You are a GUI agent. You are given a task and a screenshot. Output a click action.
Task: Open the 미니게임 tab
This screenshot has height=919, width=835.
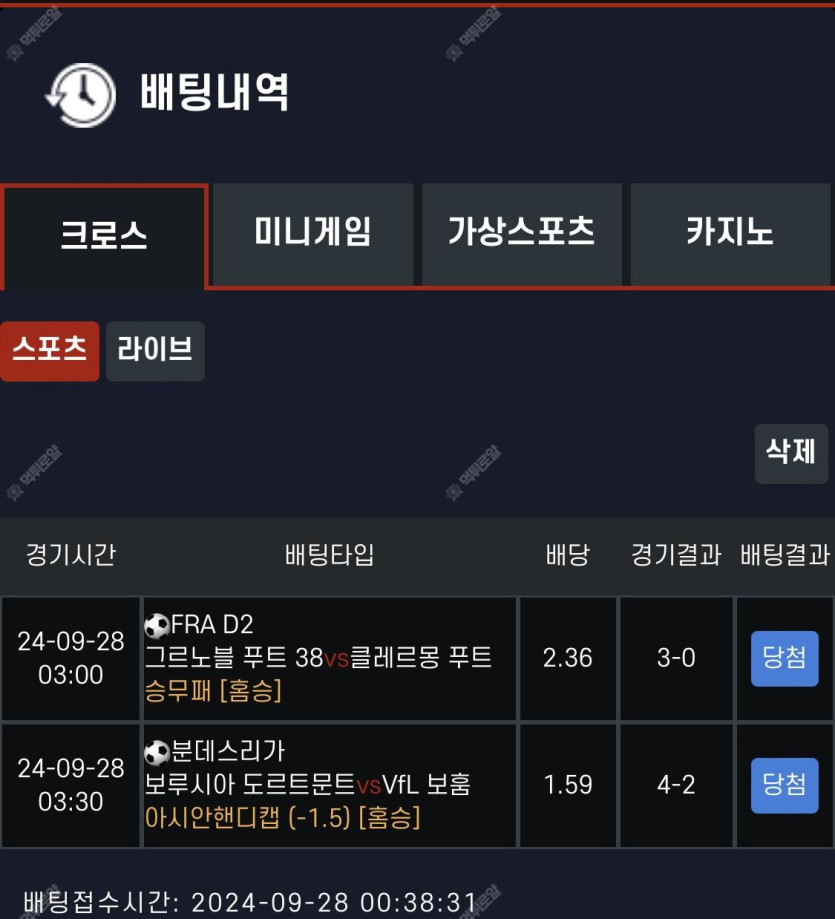click(x=313, y=234)
